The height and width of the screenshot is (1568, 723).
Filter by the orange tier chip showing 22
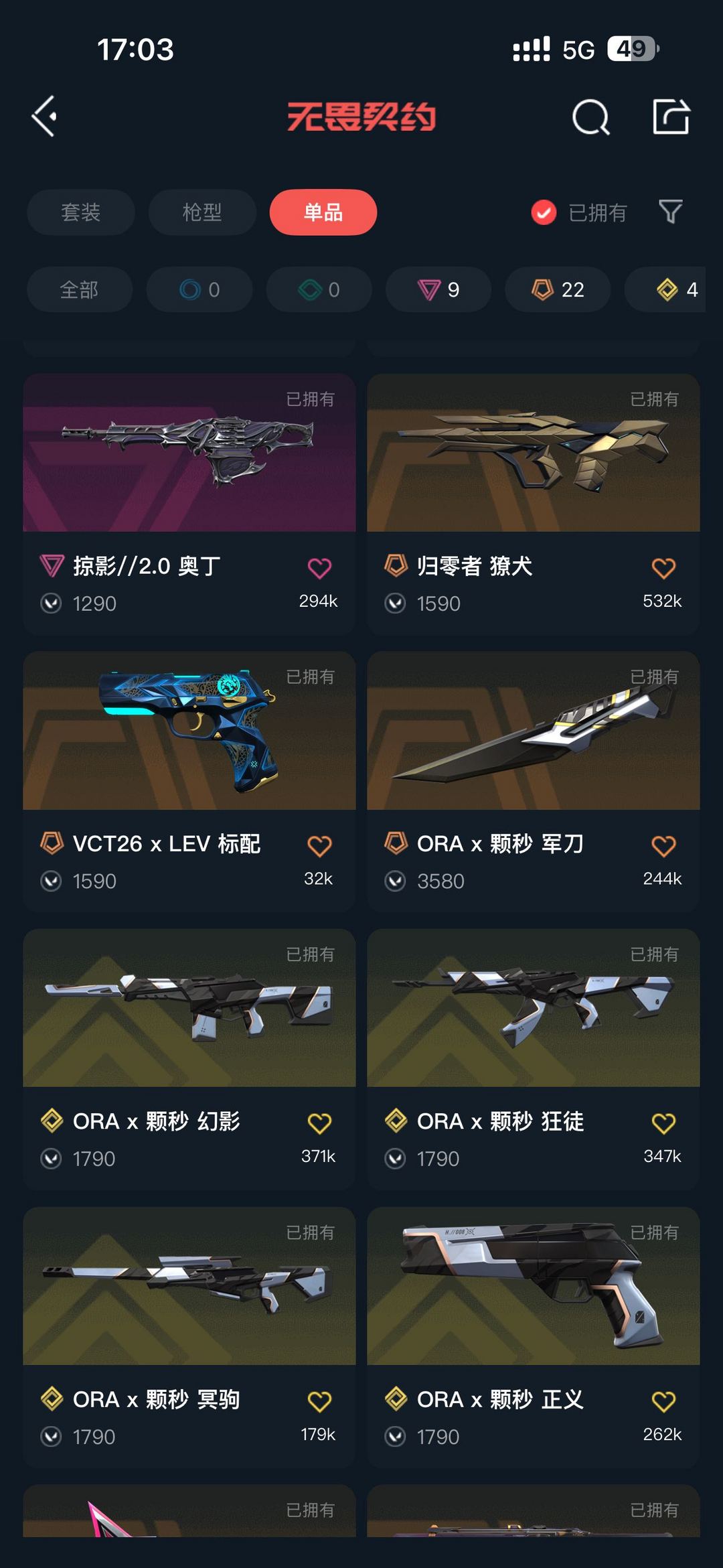point(558,289)
